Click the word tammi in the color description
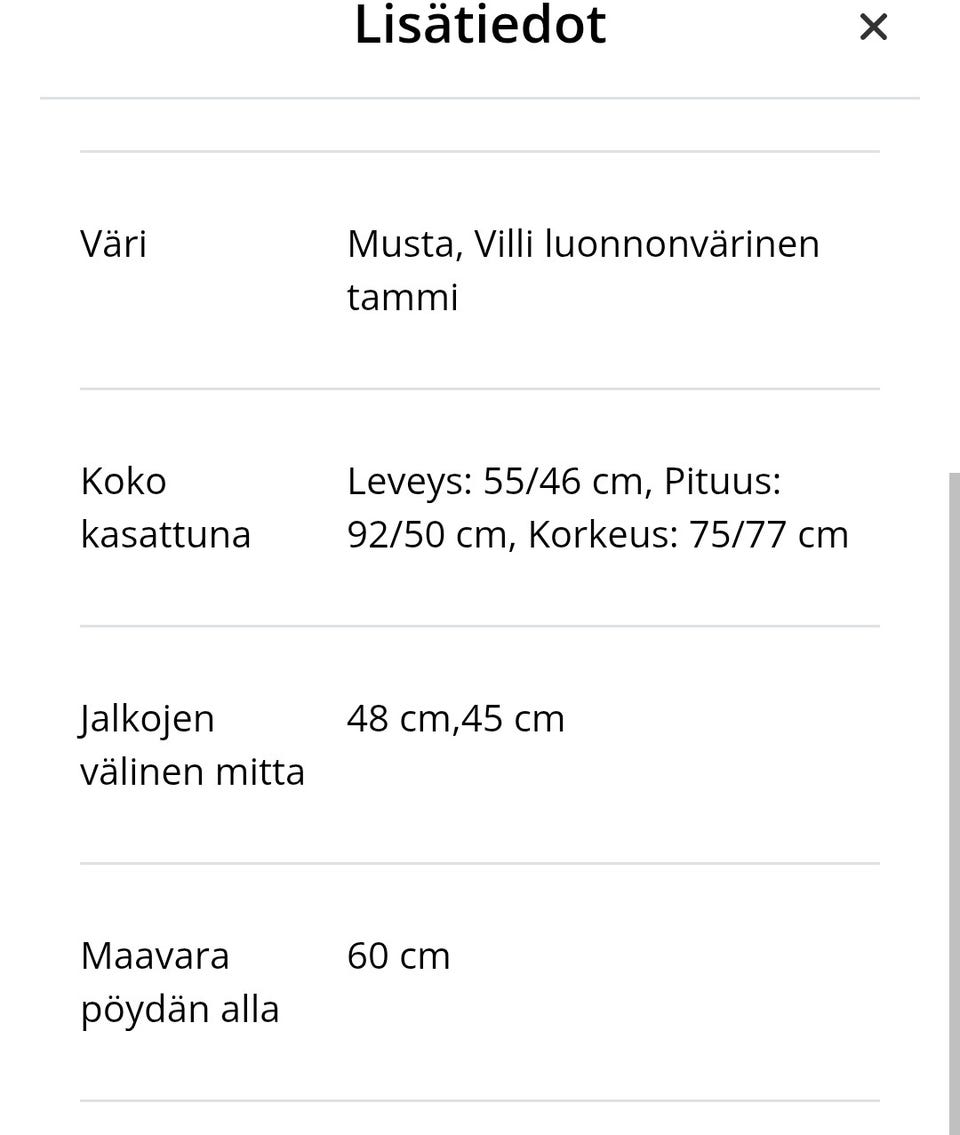 point(402,296)
